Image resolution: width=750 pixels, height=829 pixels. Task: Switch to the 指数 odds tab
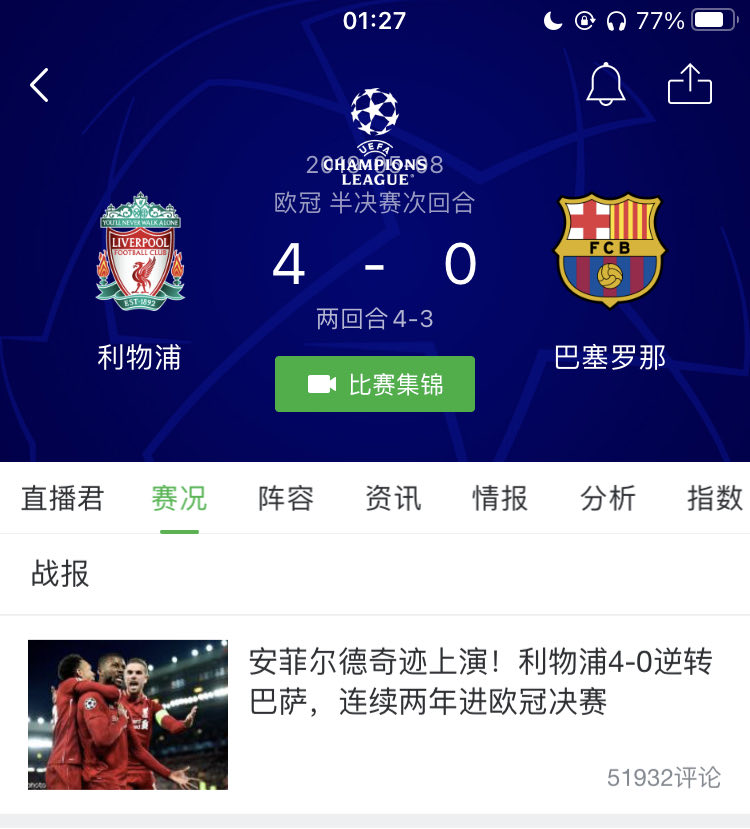714,498
